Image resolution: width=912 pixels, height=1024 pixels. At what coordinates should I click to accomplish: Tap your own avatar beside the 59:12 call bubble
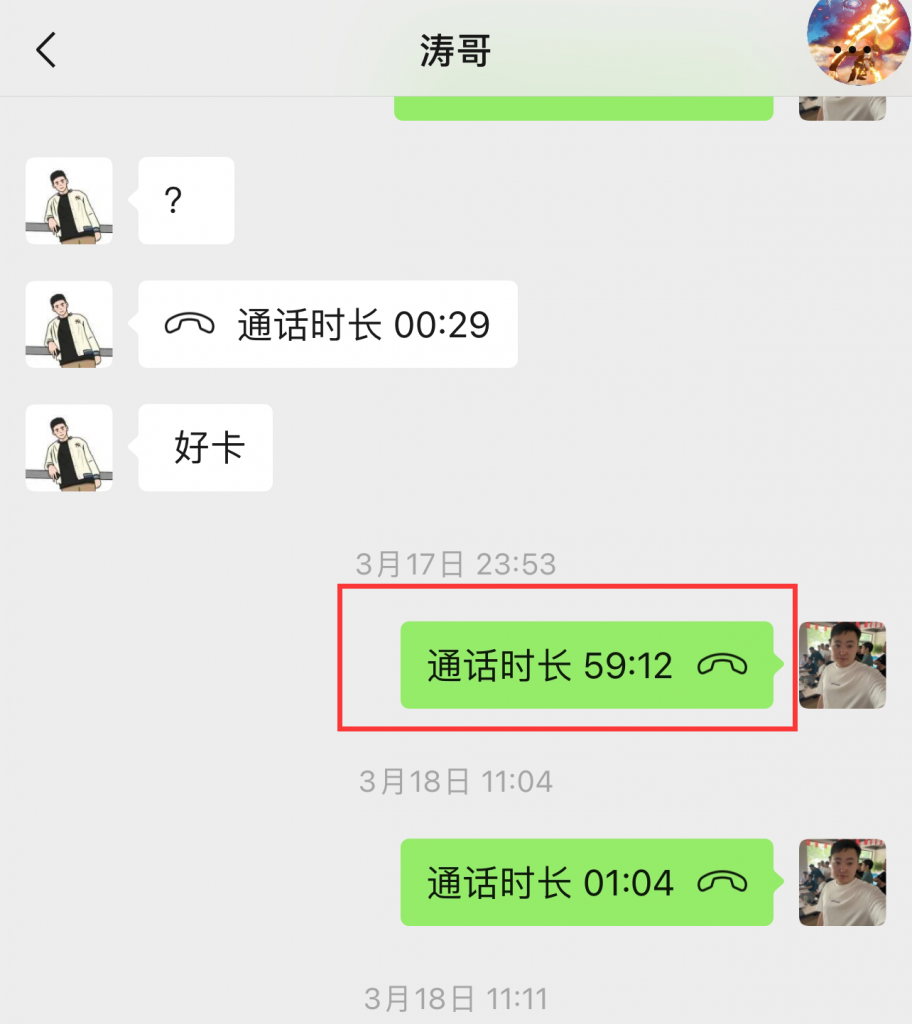click(x=843, y=666)
